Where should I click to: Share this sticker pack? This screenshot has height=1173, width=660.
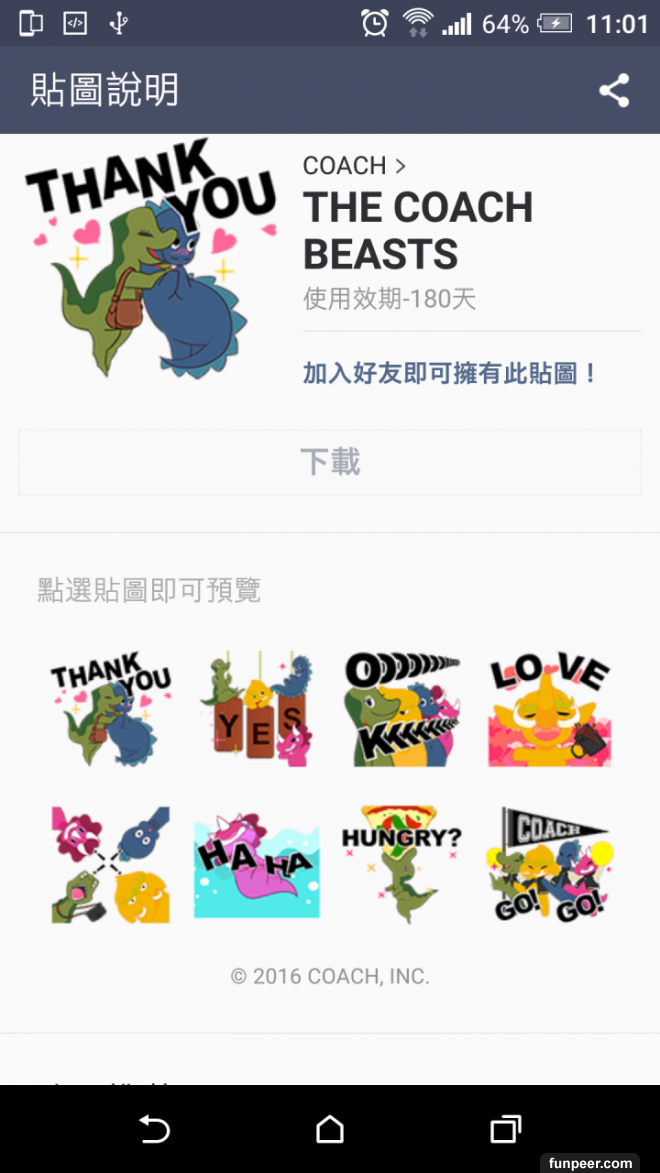pos(614,90)
